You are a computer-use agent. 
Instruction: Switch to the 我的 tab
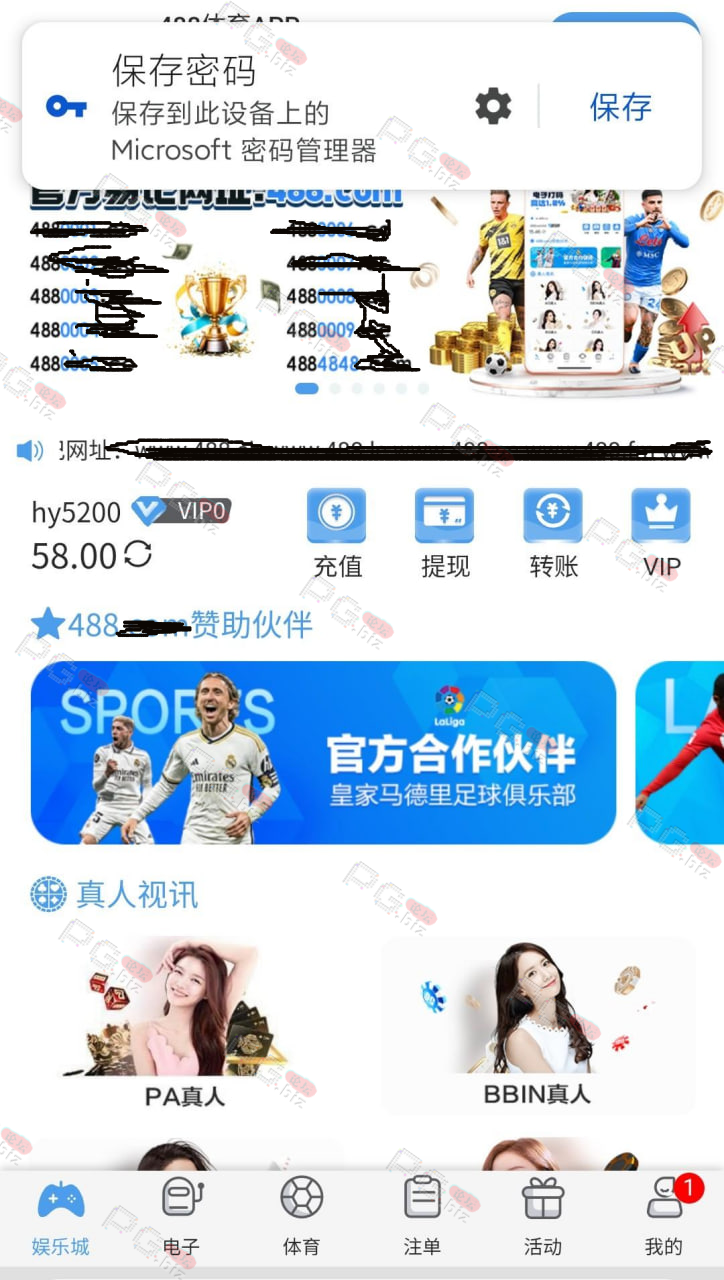[664, 1217]
